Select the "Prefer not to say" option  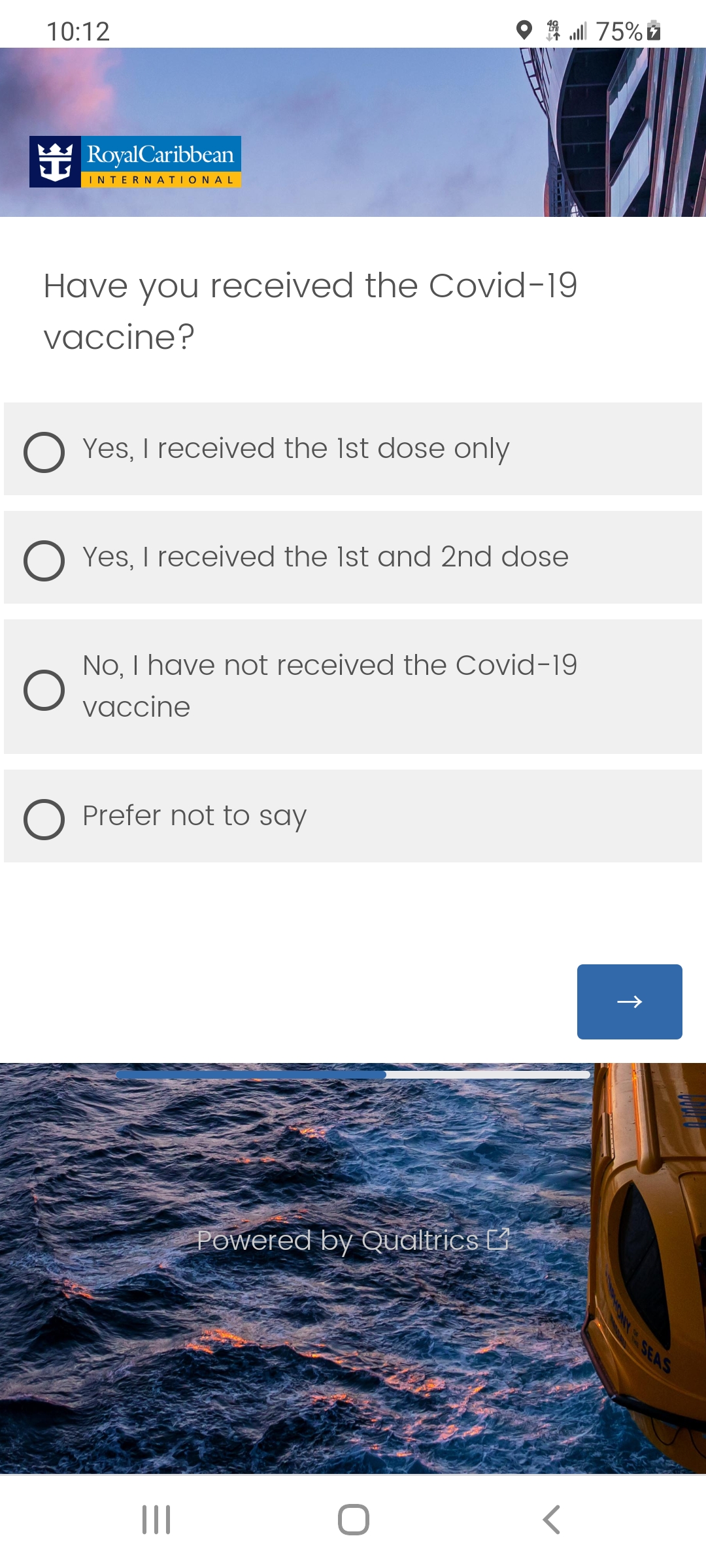point(353,816)
